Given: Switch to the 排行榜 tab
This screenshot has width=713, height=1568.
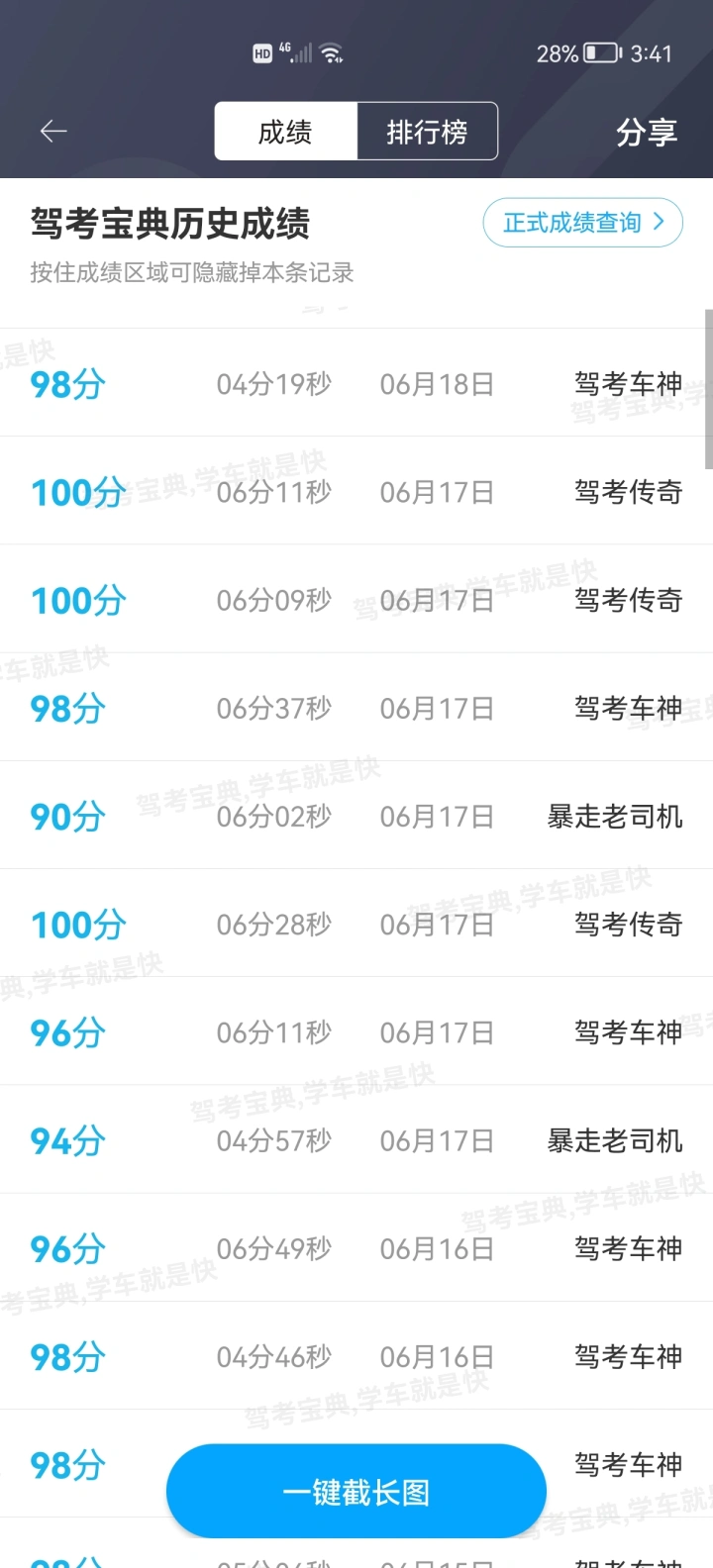Looking at the screenshot, I should pos(427,132).
